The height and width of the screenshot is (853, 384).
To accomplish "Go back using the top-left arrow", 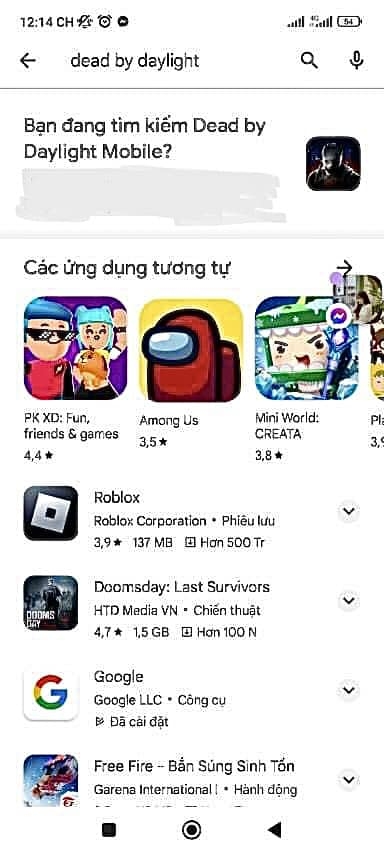I will point(28,61).
